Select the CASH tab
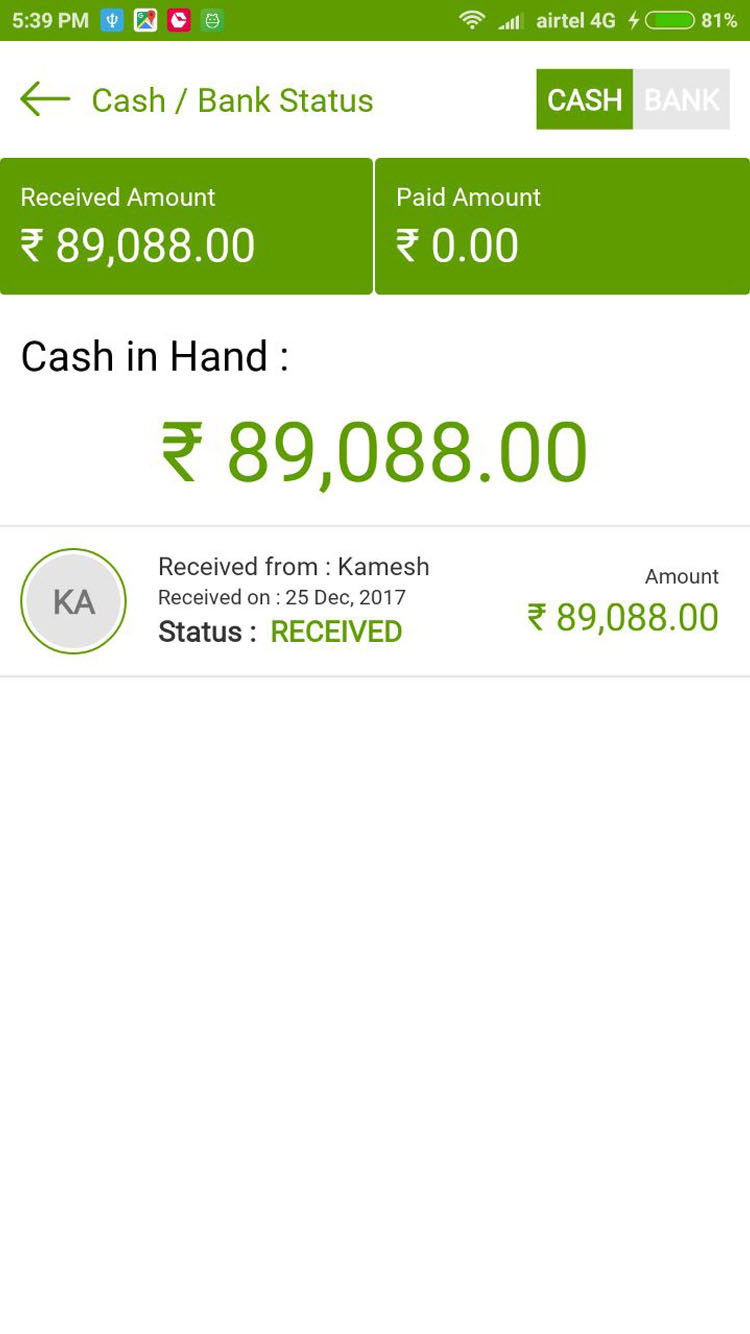The image size is (750, 1334). (584, 99)
